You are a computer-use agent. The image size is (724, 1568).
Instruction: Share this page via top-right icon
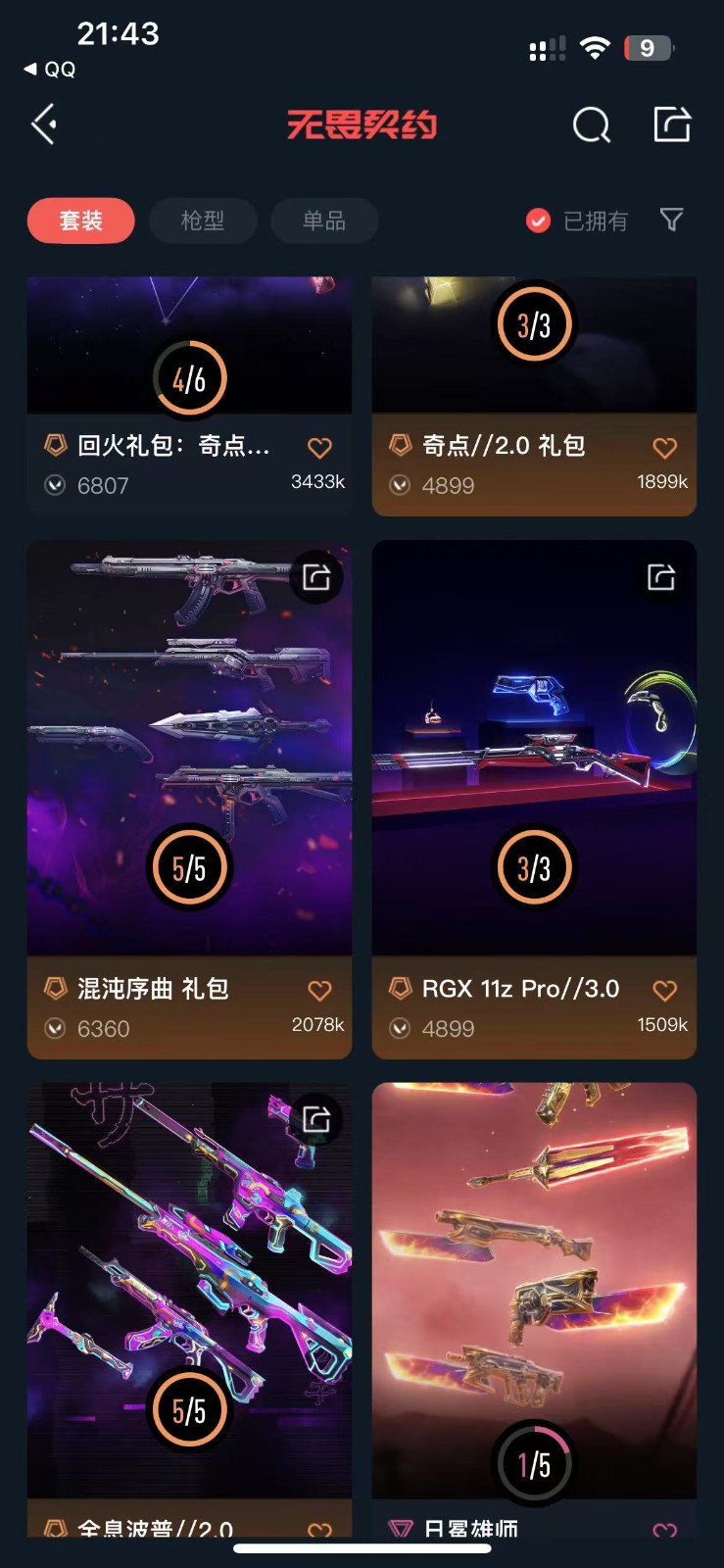[672, 124]
